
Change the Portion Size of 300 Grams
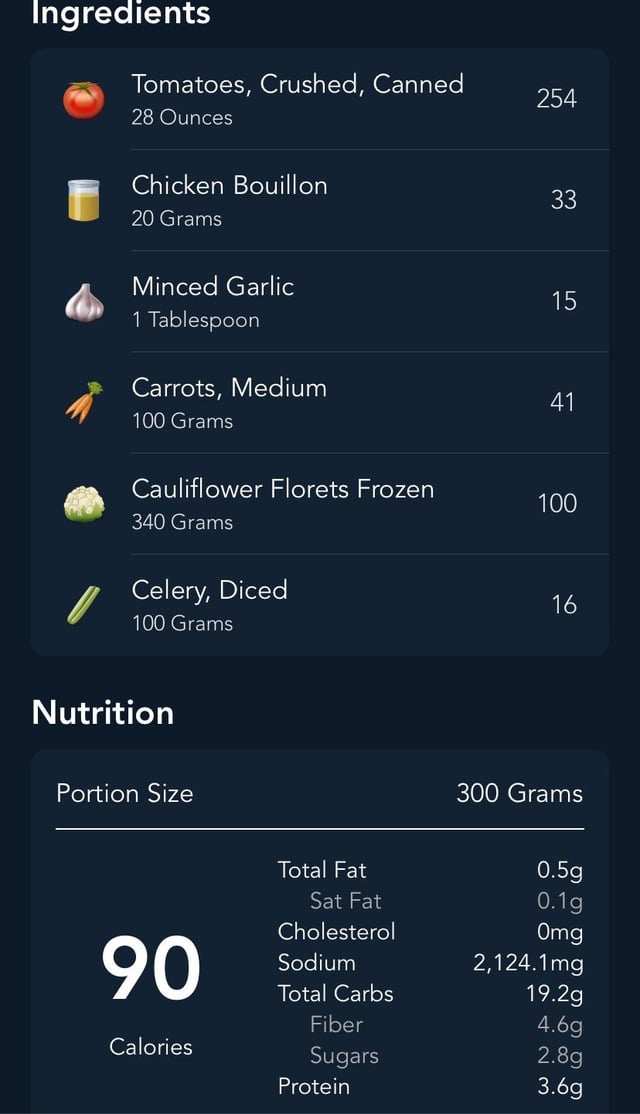pyautogui.click(x=320, y=793)
